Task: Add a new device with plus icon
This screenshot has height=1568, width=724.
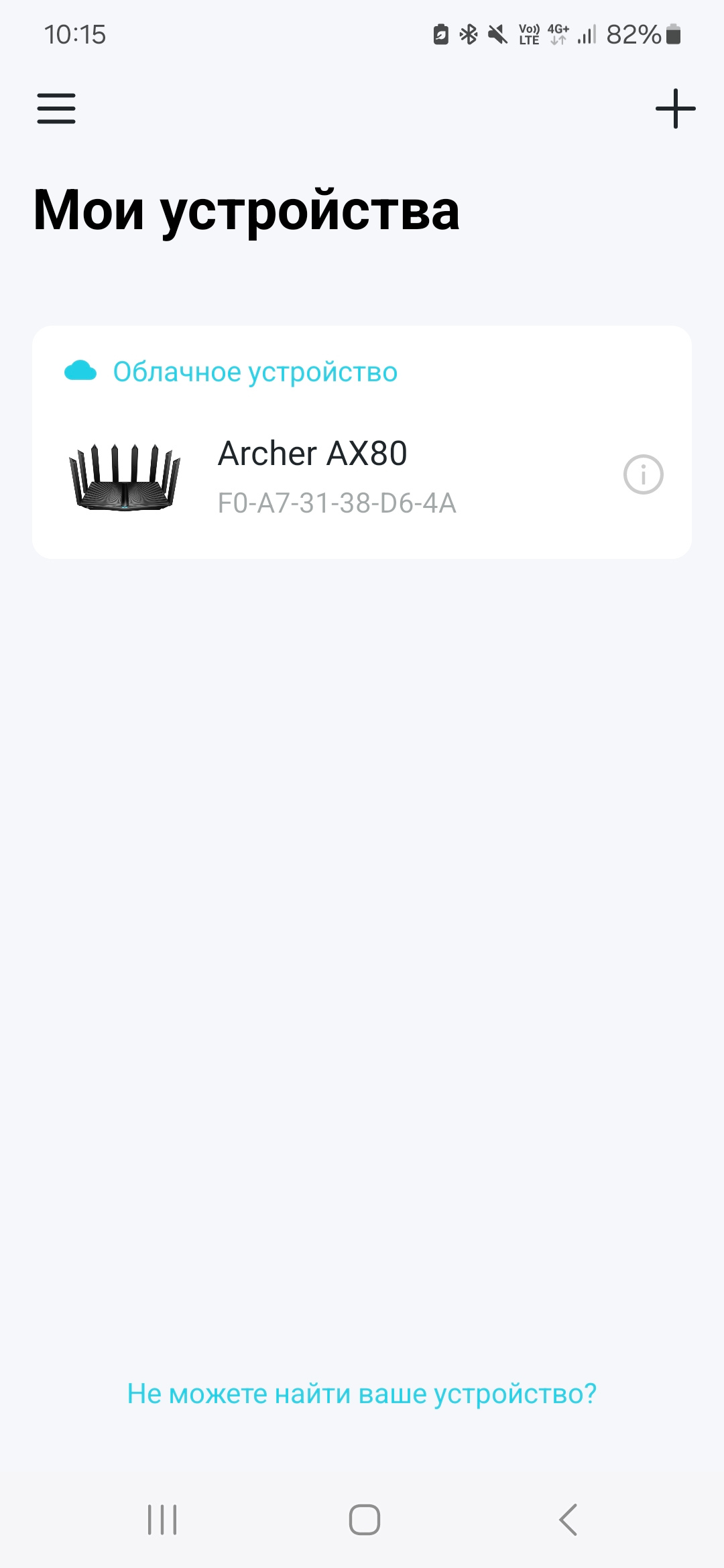Action: click(x=675, y=109)
